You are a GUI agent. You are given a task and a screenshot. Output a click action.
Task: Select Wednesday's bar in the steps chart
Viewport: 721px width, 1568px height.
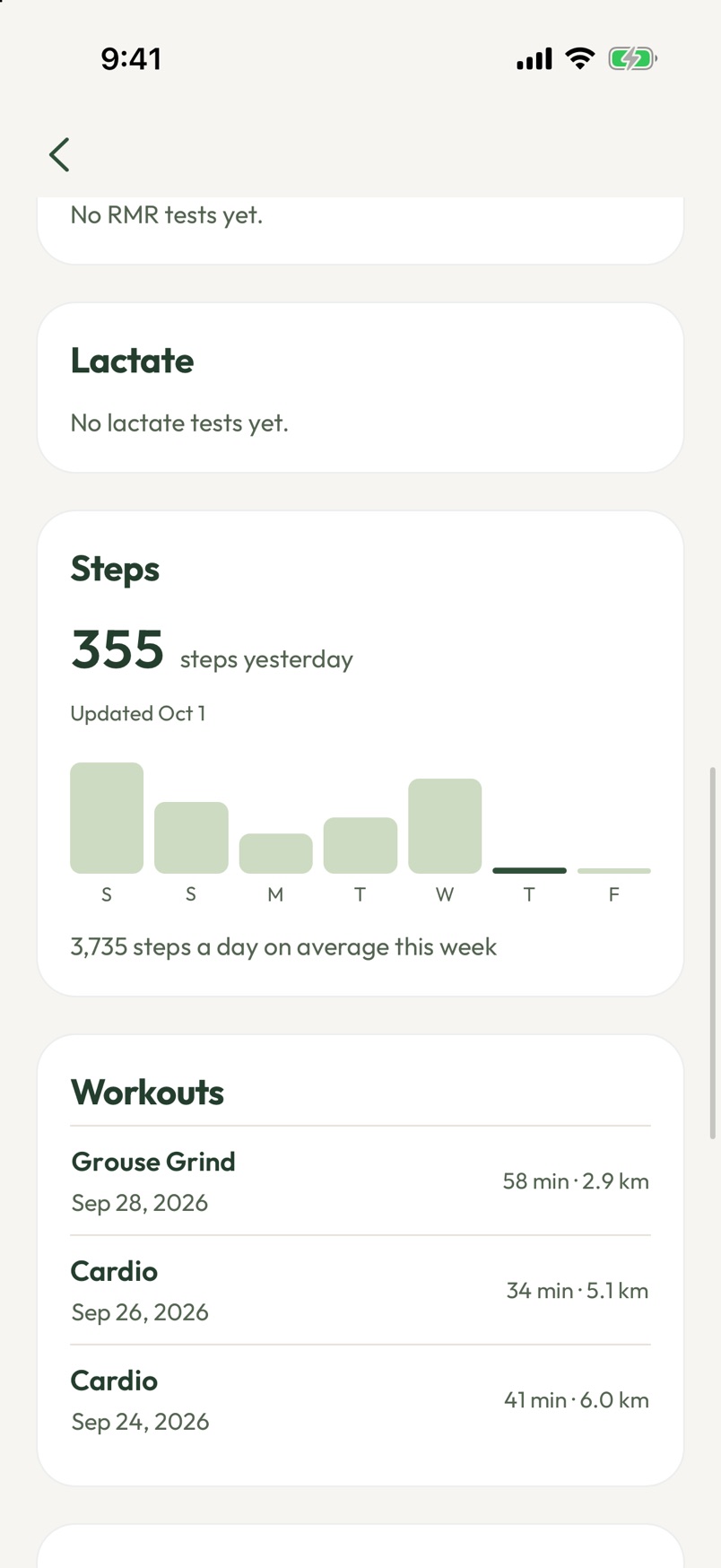[445, 825]
